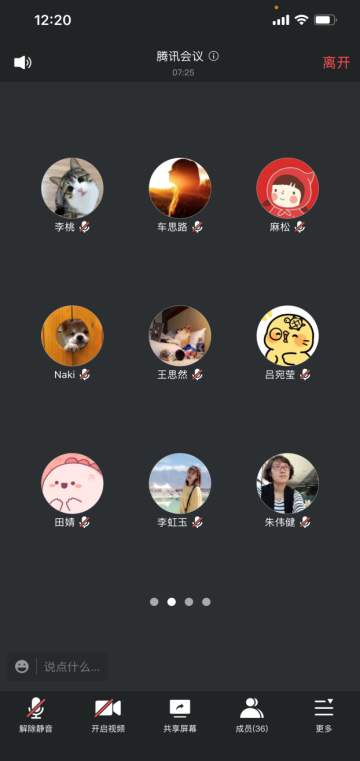This screenshot has width=360, height=761.
Task: Open meeting info next to 腾讯会议
Action: [213, 56]
